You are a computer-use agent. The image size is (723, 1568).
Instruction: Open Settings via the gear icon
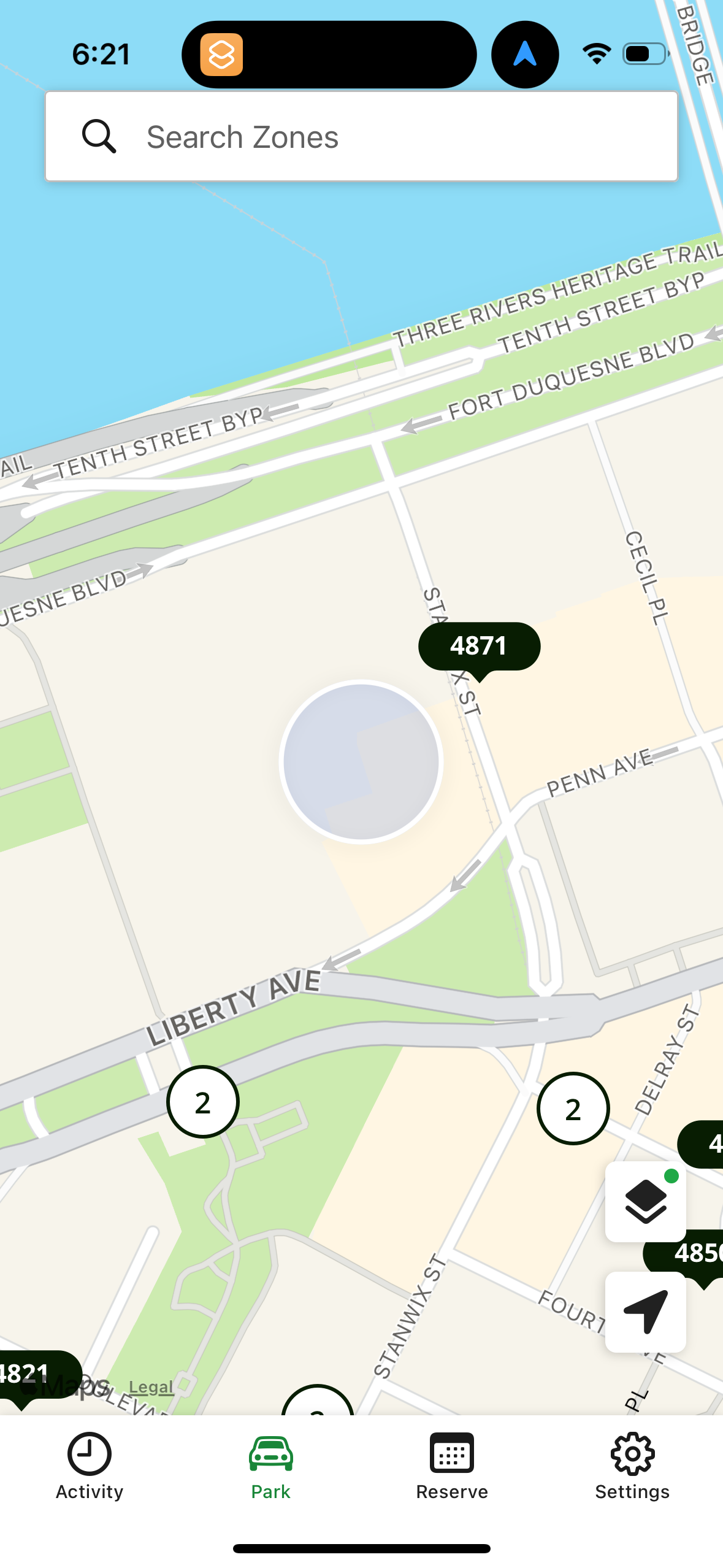pos(632,1455)
